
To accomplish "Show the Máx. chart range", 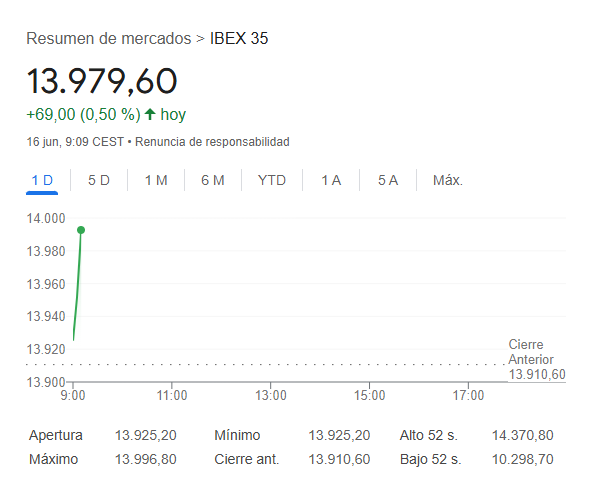I will pos(447,180).
